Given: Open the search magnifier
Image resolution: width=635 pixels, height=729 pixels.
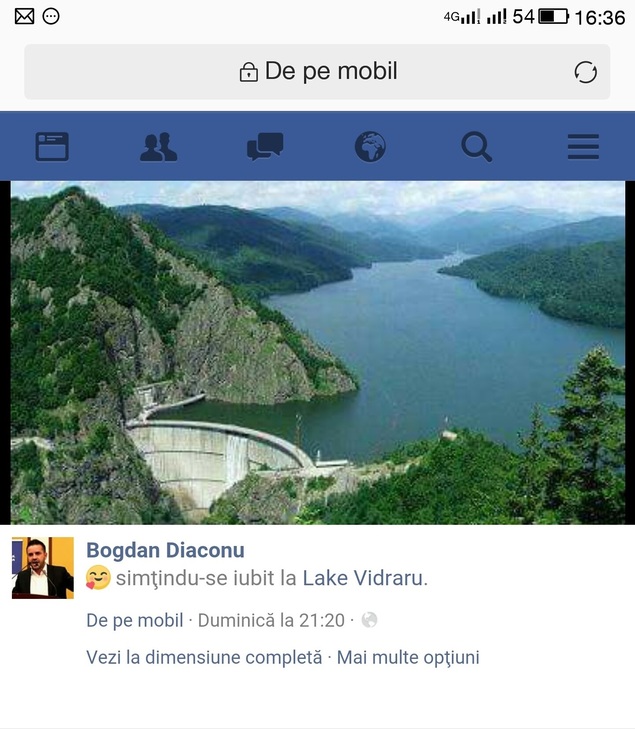Looking at the screenshot, I should [x=476, y=147].
